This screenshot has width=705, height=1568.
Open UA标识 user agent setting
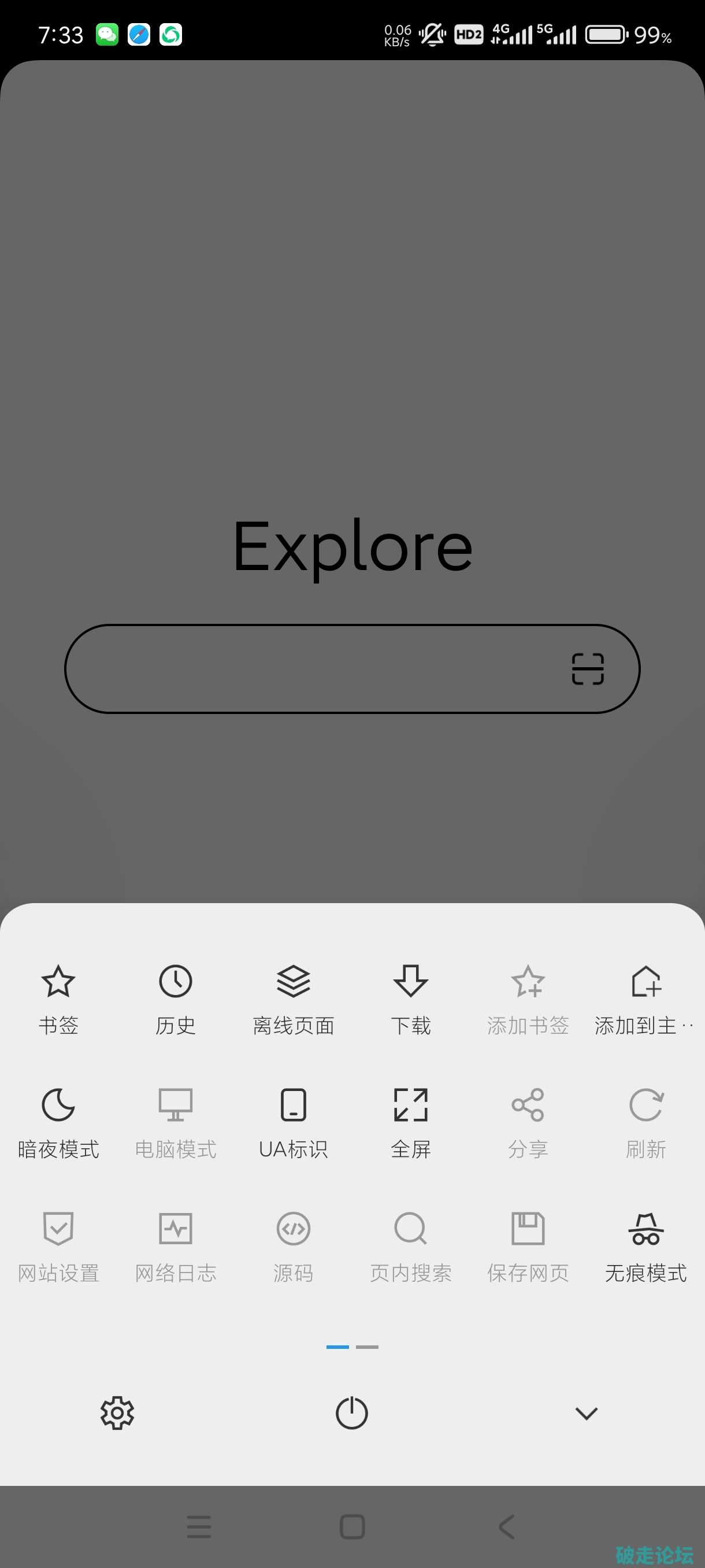tap(293, 1122)
